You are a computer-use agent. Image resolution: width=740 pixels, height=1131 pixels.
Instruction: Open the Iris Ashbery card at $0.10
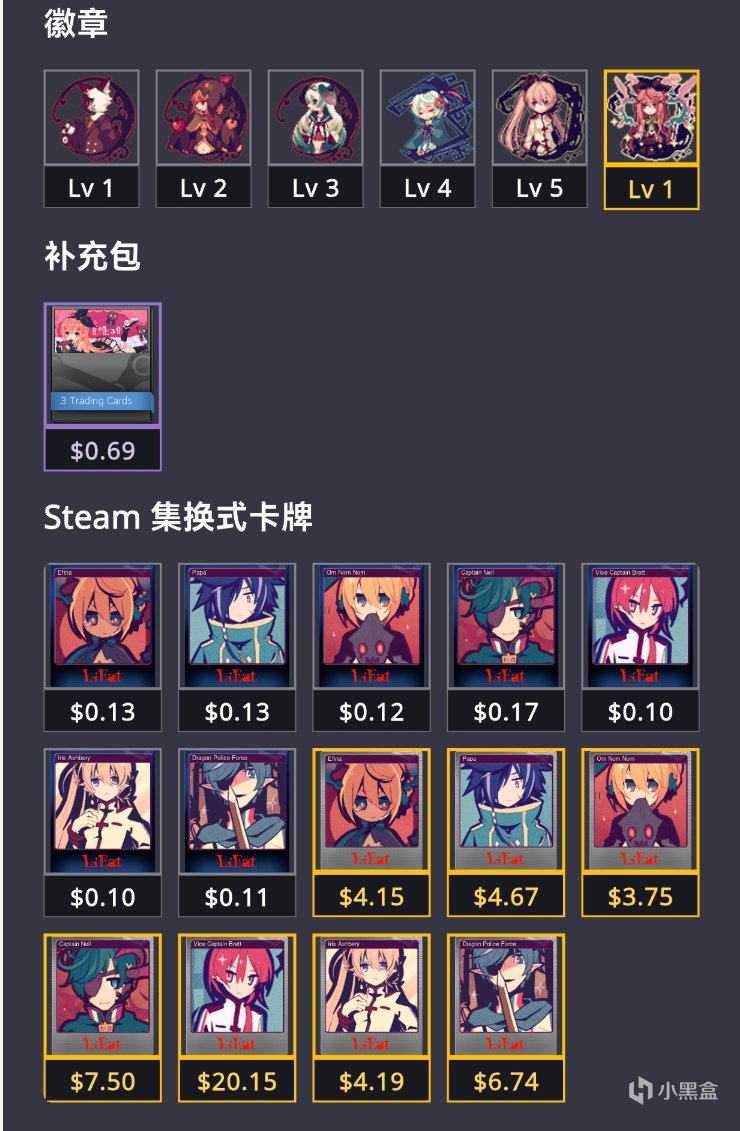point(102,830)
